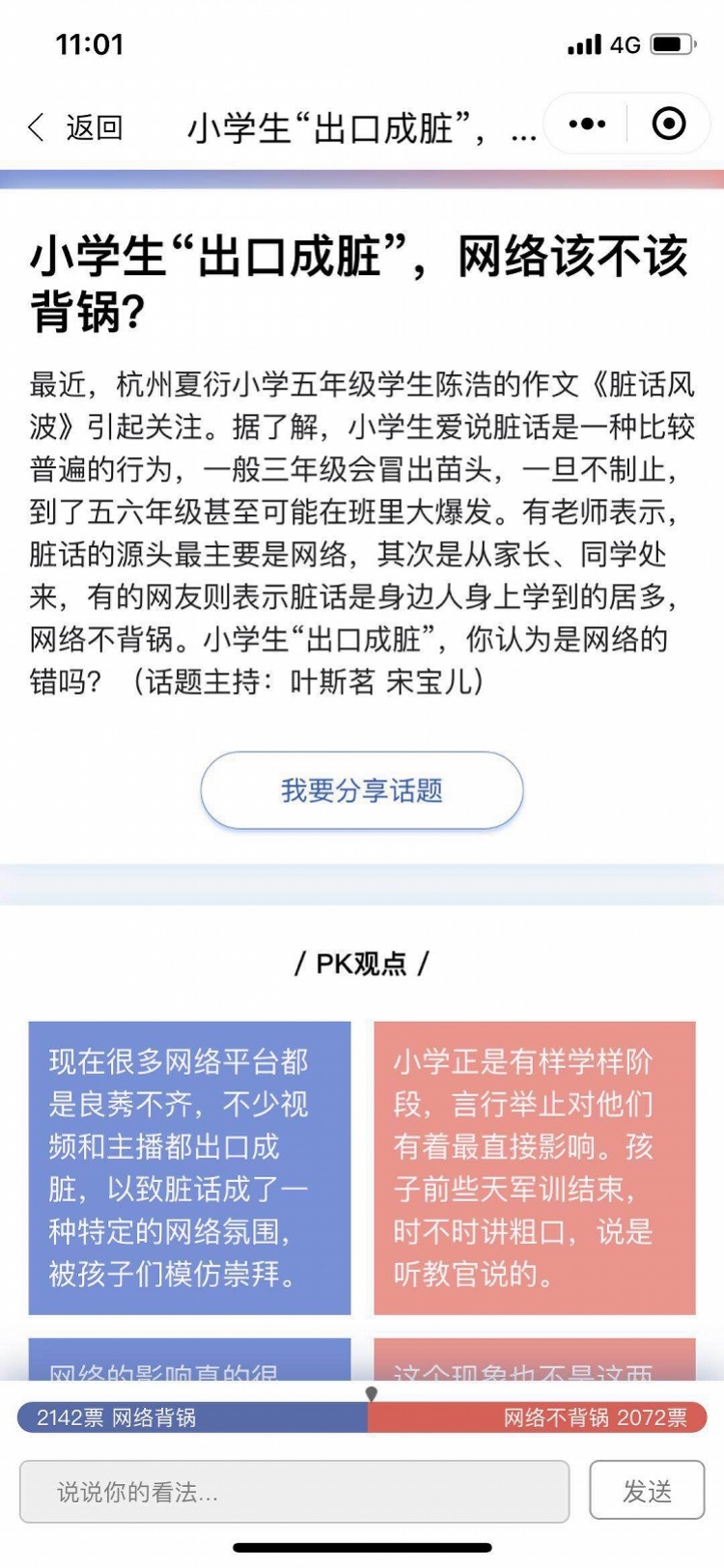Select the blue viewpoint card on 网络平台良莠不齐
This screenshot has width=724, height=1568.
click(189, 1168)
